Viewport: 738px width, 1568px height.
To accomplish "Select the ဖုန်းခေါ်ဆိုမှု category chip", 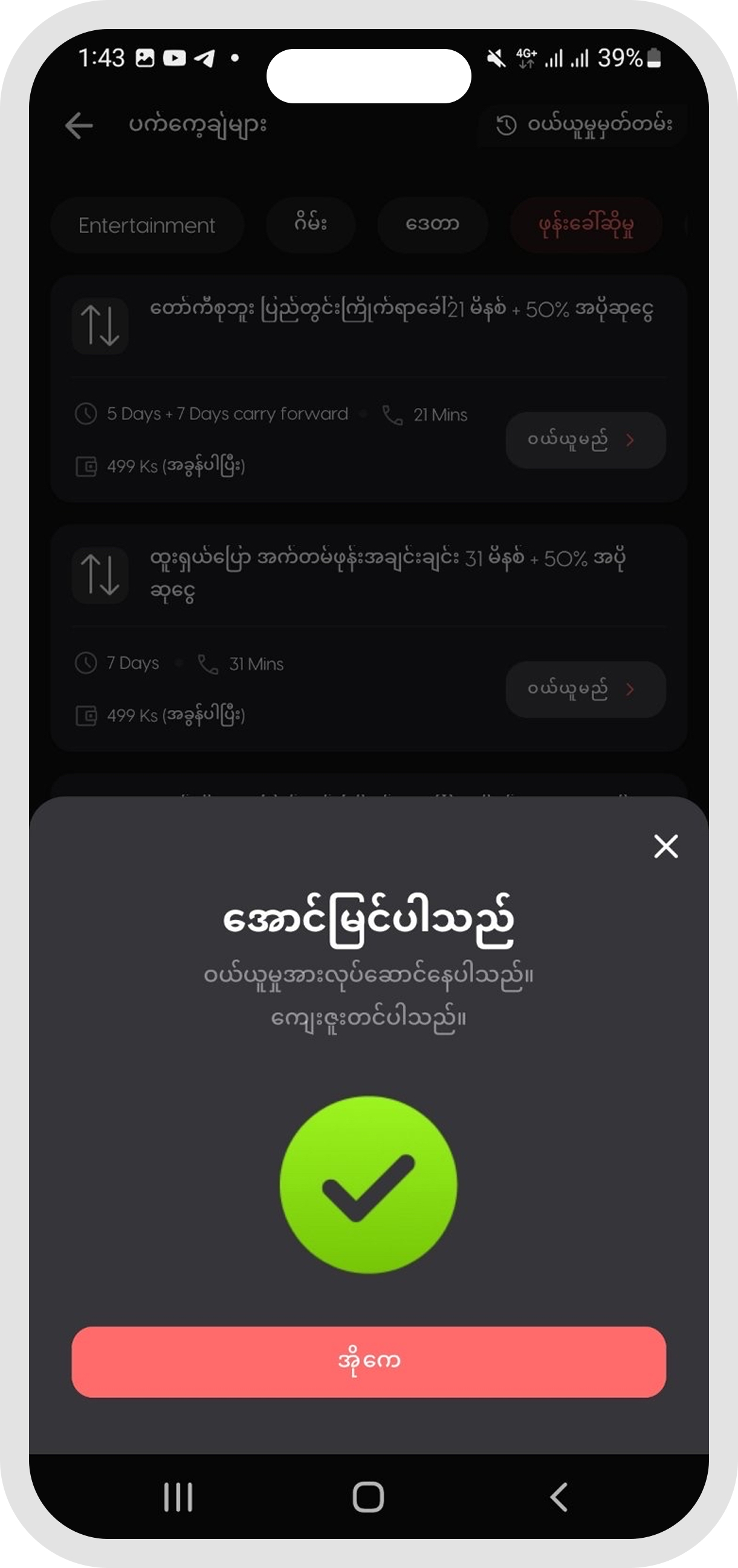I will 585,225.
